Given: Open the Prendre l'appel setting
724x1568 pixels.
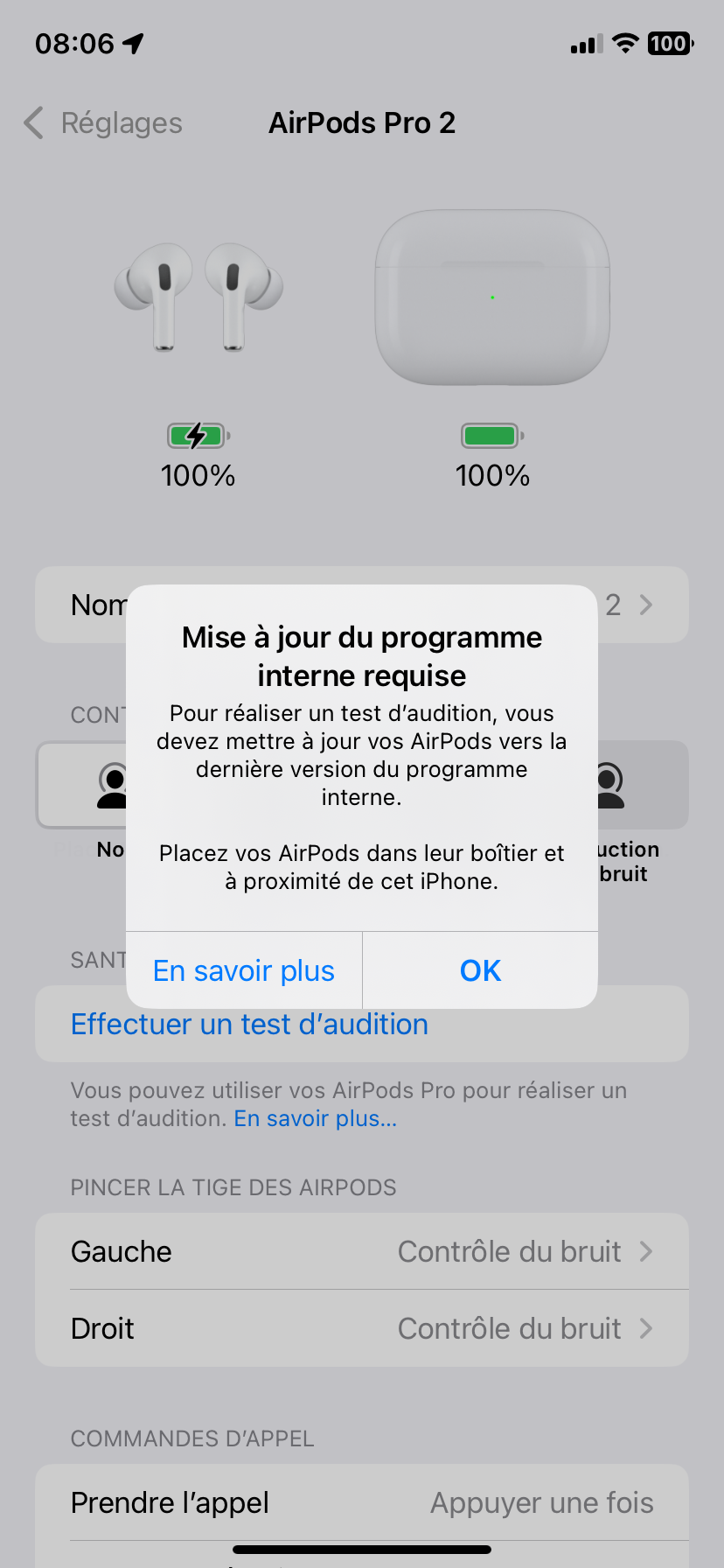Looking at the screenshot, I should point(361,1502).
